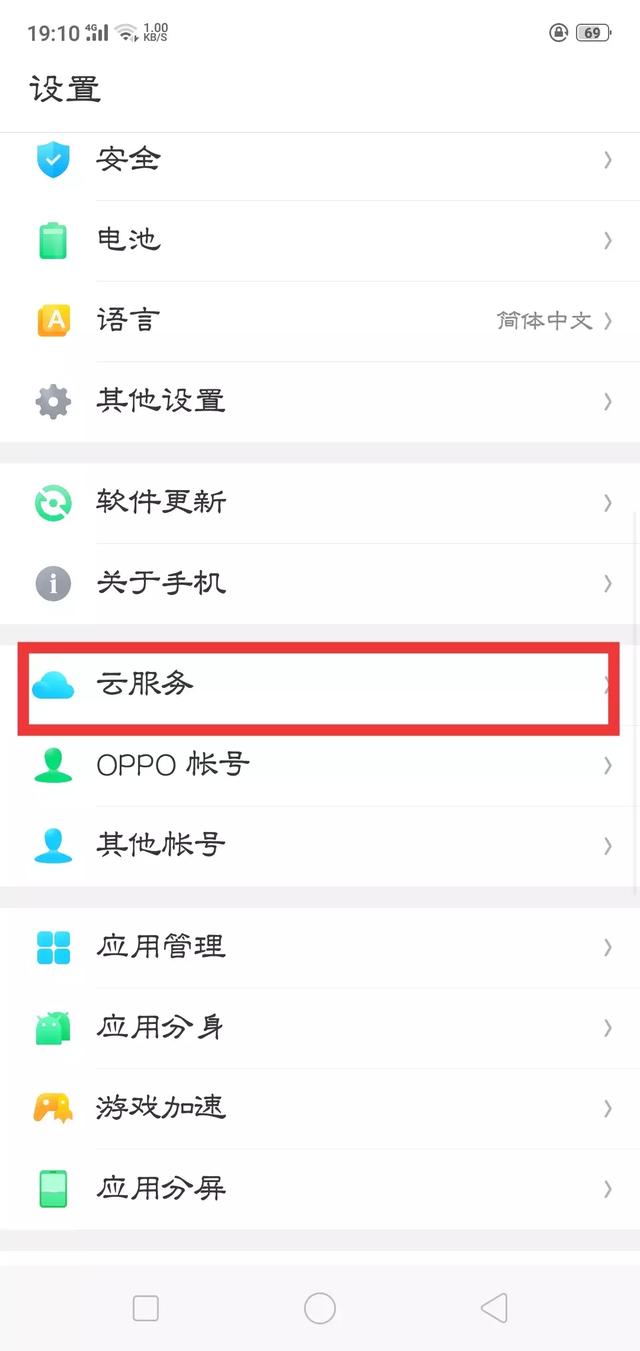Tap the system back navigation button
Image resolution: width=640 pixels, height=1351 pixels.
click(494, 1308)
